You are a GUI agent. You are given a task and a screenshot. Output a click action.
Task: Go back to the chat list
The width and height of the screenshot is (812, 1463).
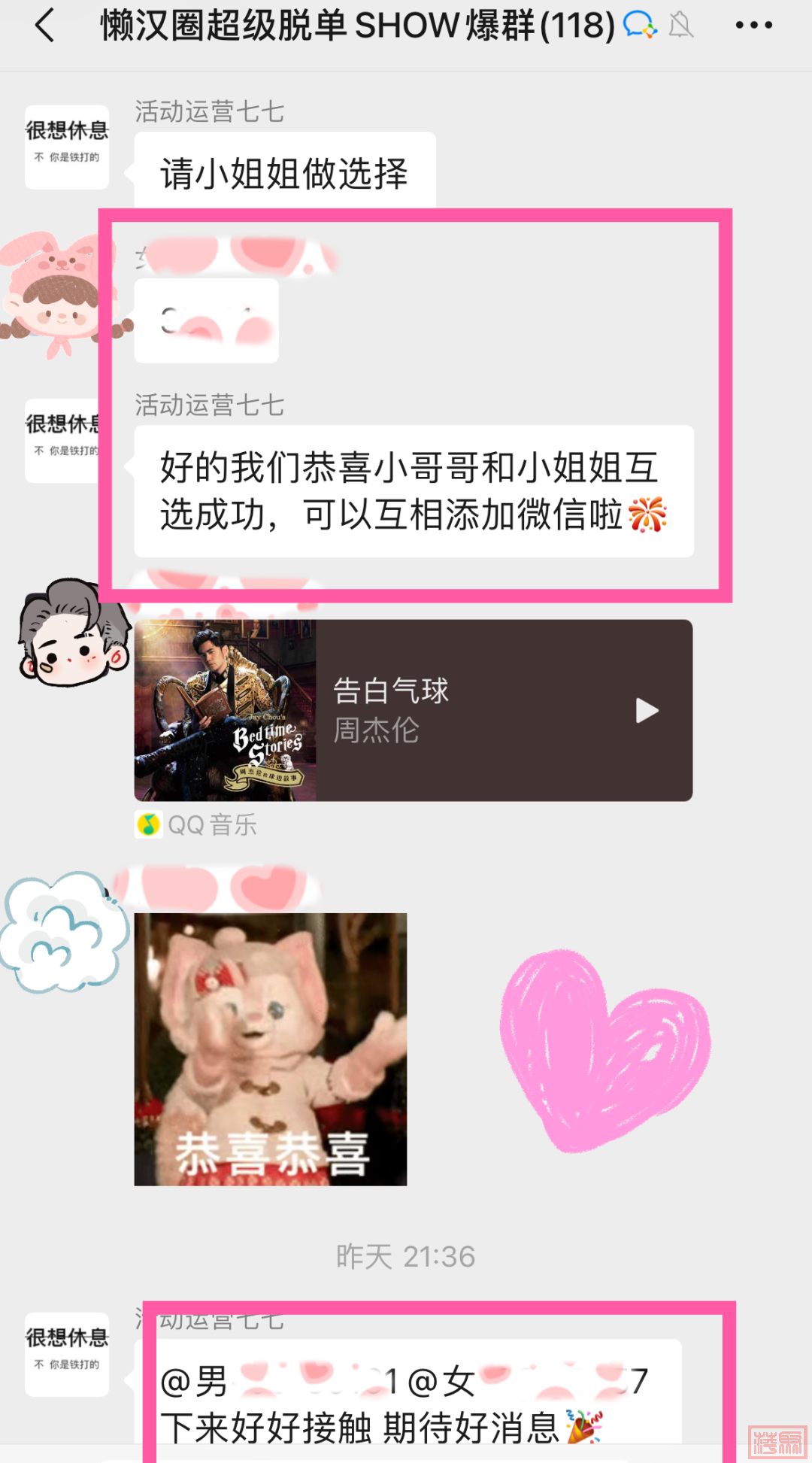pyautogui.click(x=45, y=26)
